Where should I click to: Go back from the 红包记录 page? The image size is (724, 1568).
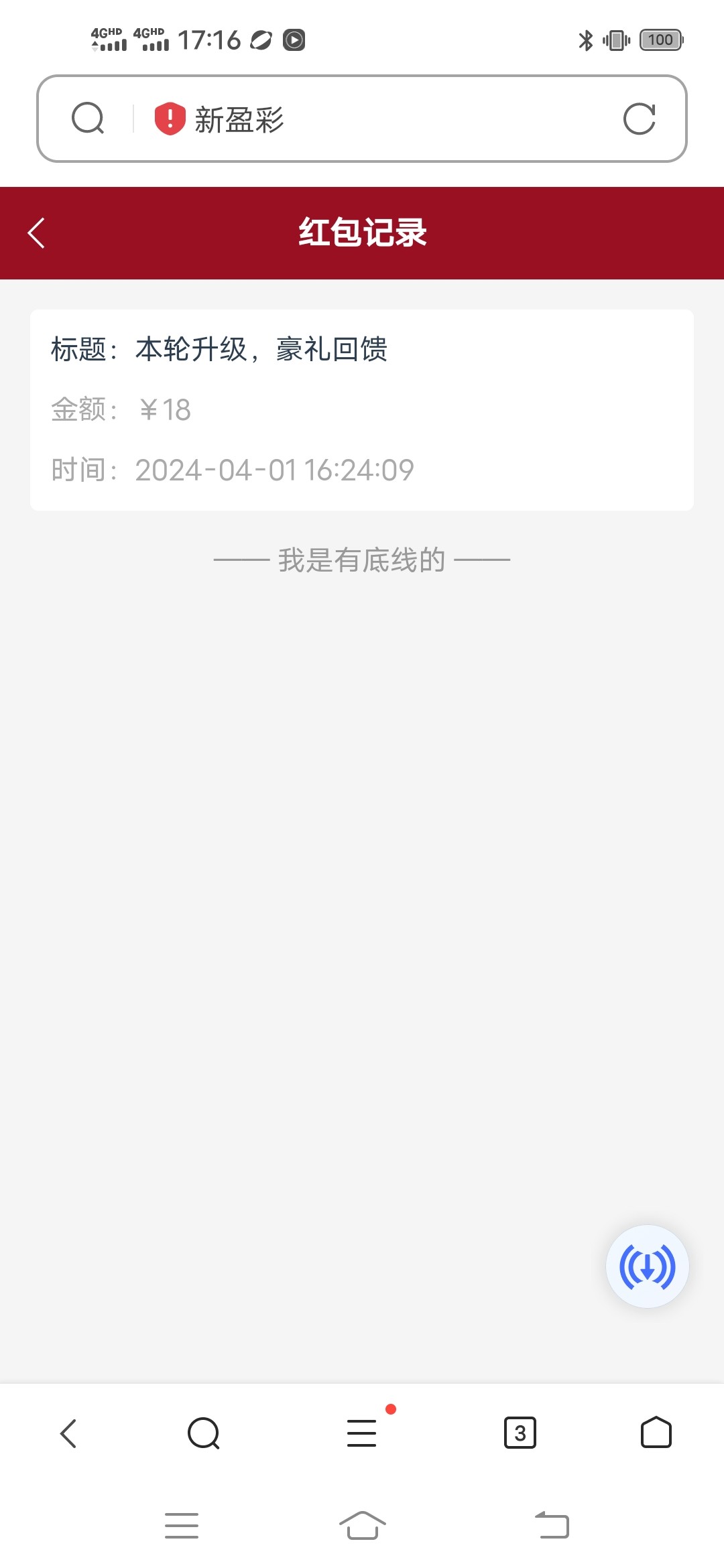(x=37, y=233)
